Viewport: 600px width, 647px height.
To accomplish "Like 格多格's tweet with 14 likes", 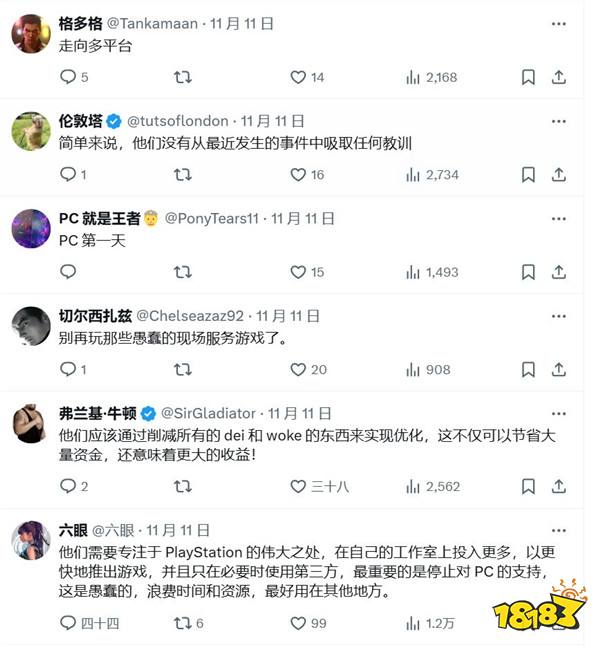I will pos(297,77).
